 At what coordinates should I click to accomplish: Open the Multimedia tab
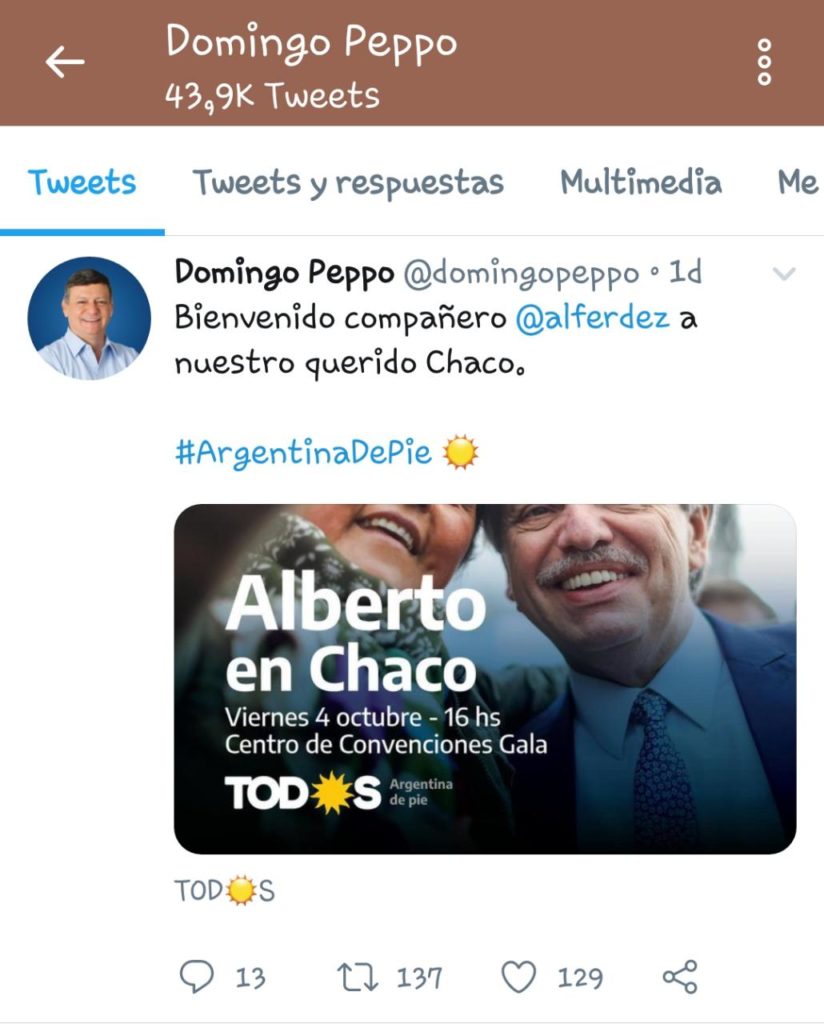[x=640, y=183]
